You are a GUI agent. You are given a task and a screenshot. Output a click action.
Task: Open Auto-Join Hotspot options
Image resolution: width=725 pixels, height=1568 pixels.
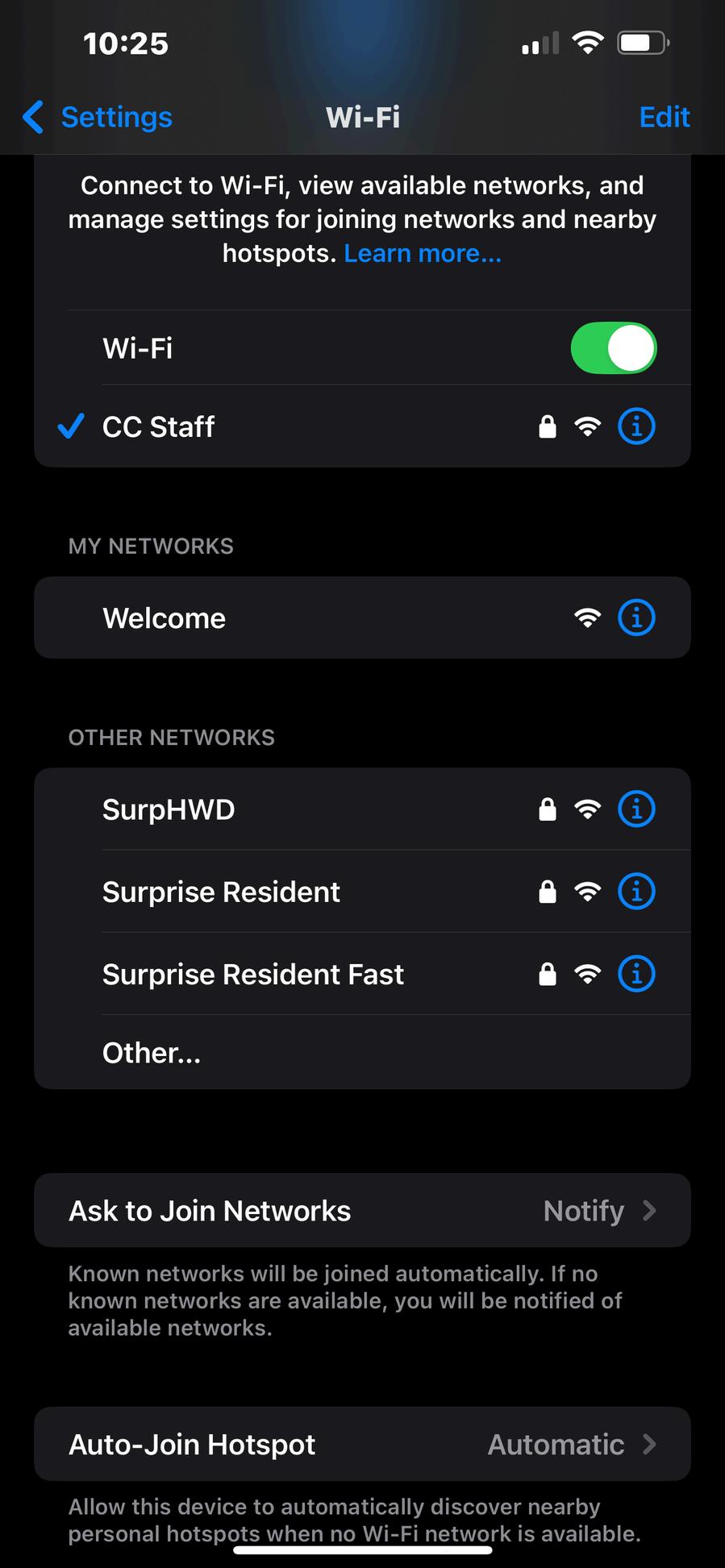point(362,1445)
